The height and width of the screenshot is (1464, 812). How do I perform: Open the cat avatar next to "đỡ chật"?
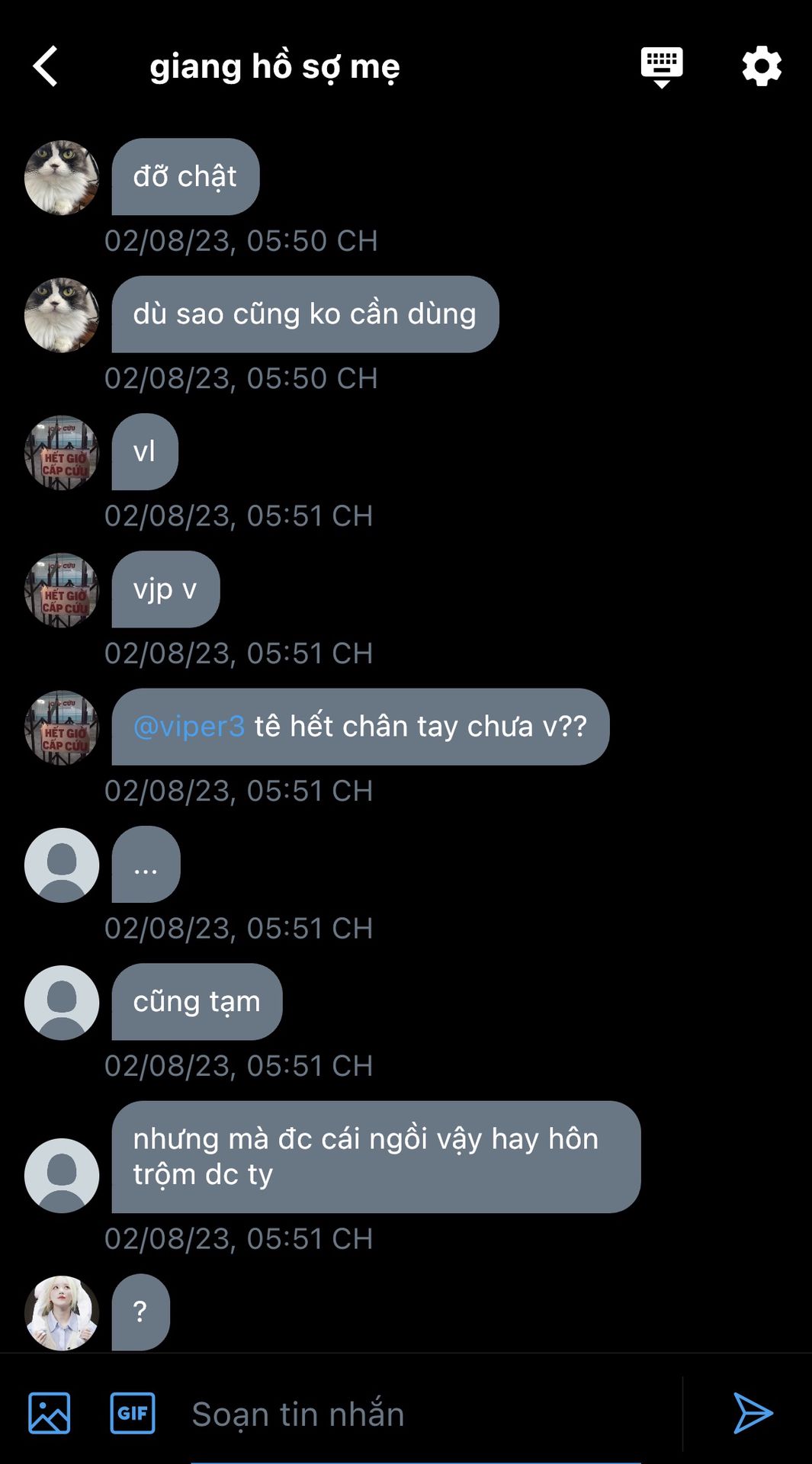click(x=62, y=178)
